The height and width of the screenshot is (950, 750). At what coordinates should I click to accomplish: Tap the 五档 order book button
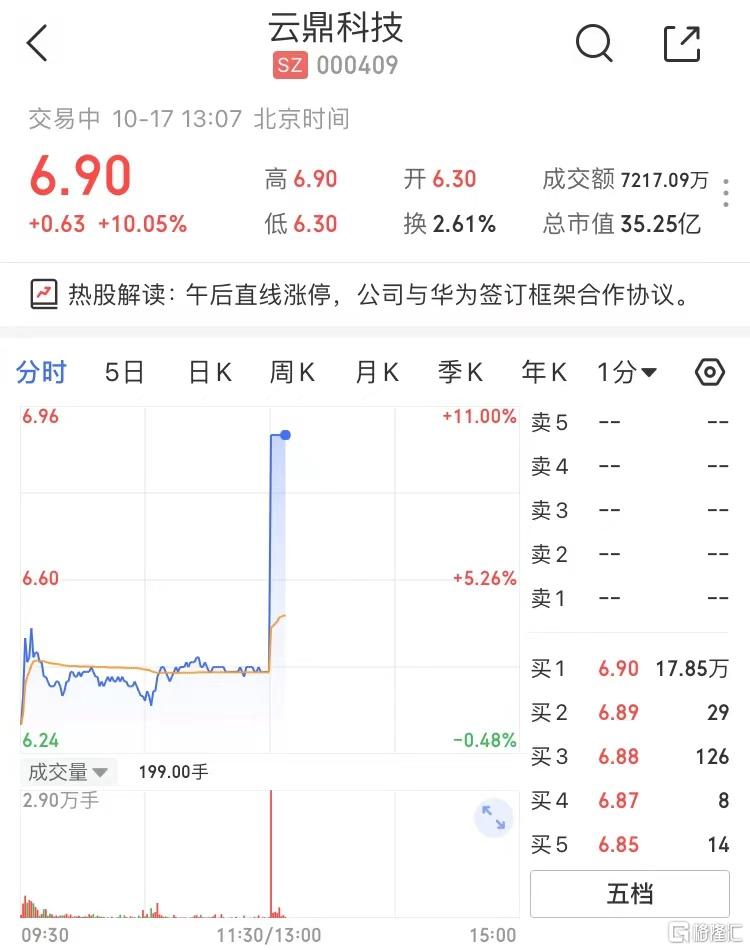629,894
